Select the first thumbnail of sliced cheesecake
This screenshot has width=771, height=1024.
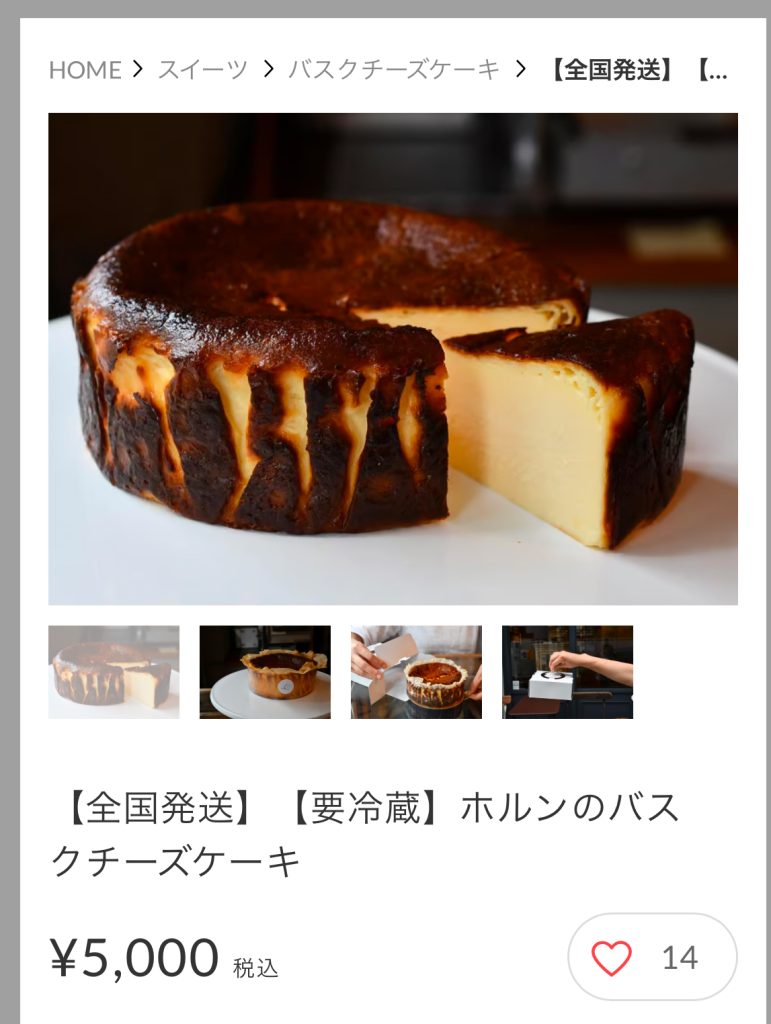114,672
